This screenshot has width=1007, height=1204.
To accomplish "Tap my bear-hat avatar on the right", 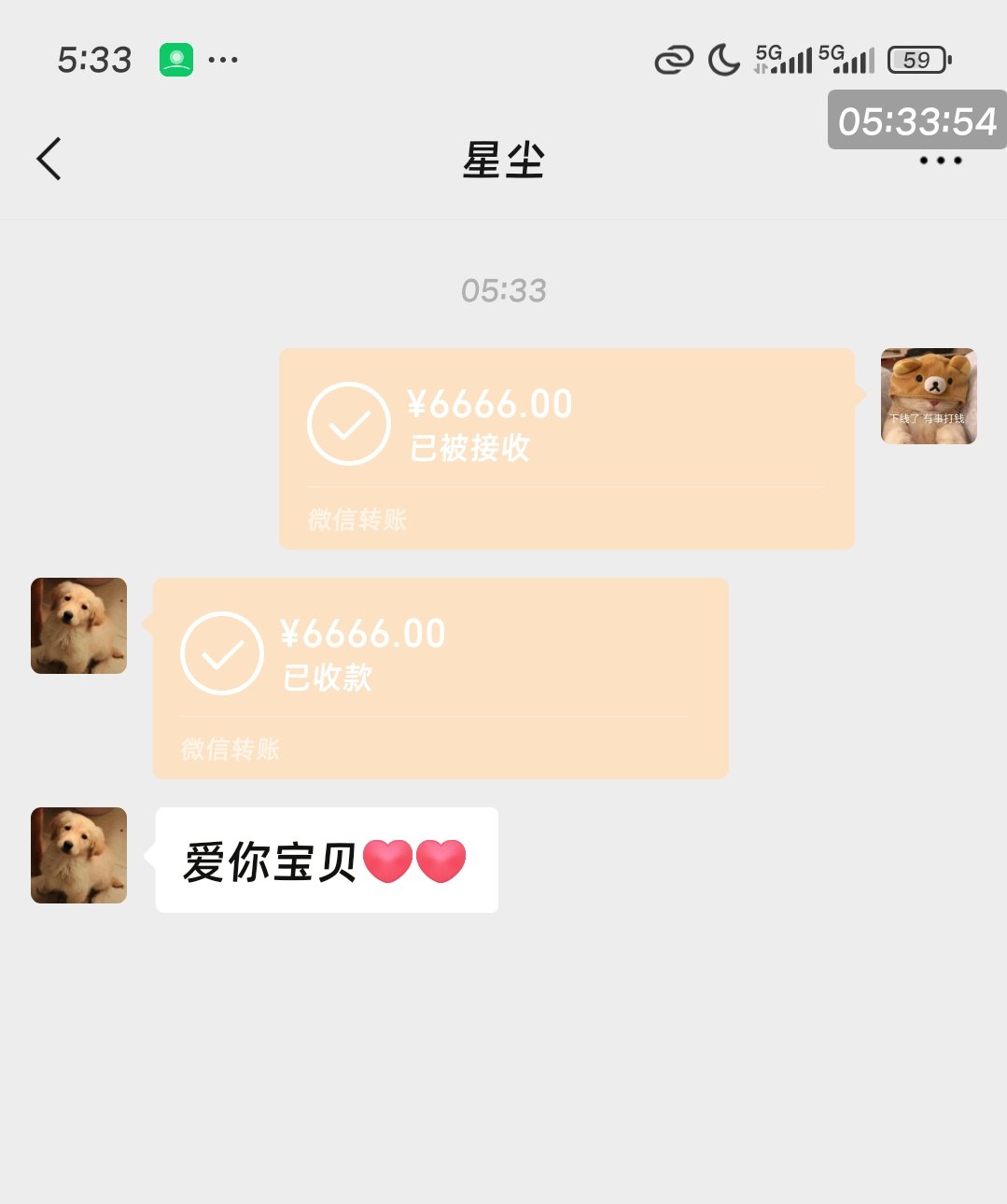I will point(928,396).
